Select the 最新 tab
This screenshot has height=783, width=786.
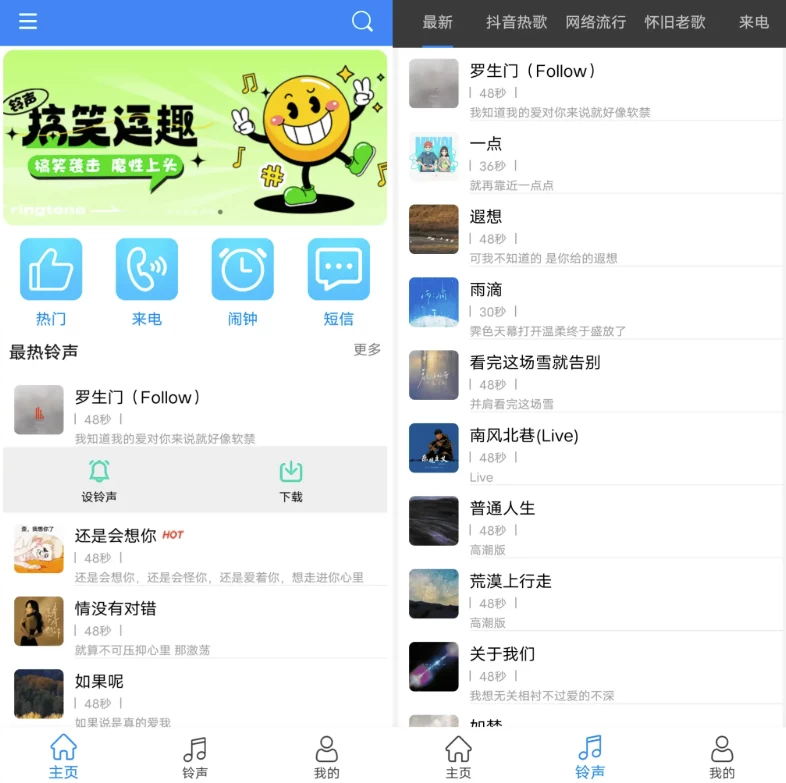pyautogui.click(x=438, y=22)
